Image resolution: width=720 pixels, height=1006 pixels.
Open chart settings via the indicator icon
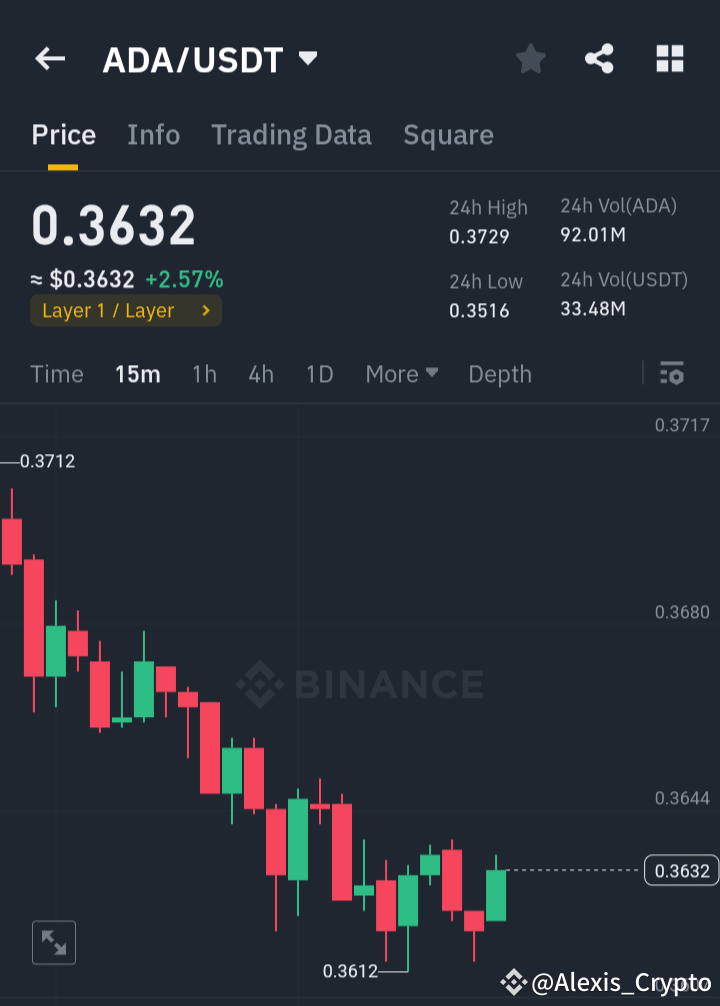tap(672, 374)
